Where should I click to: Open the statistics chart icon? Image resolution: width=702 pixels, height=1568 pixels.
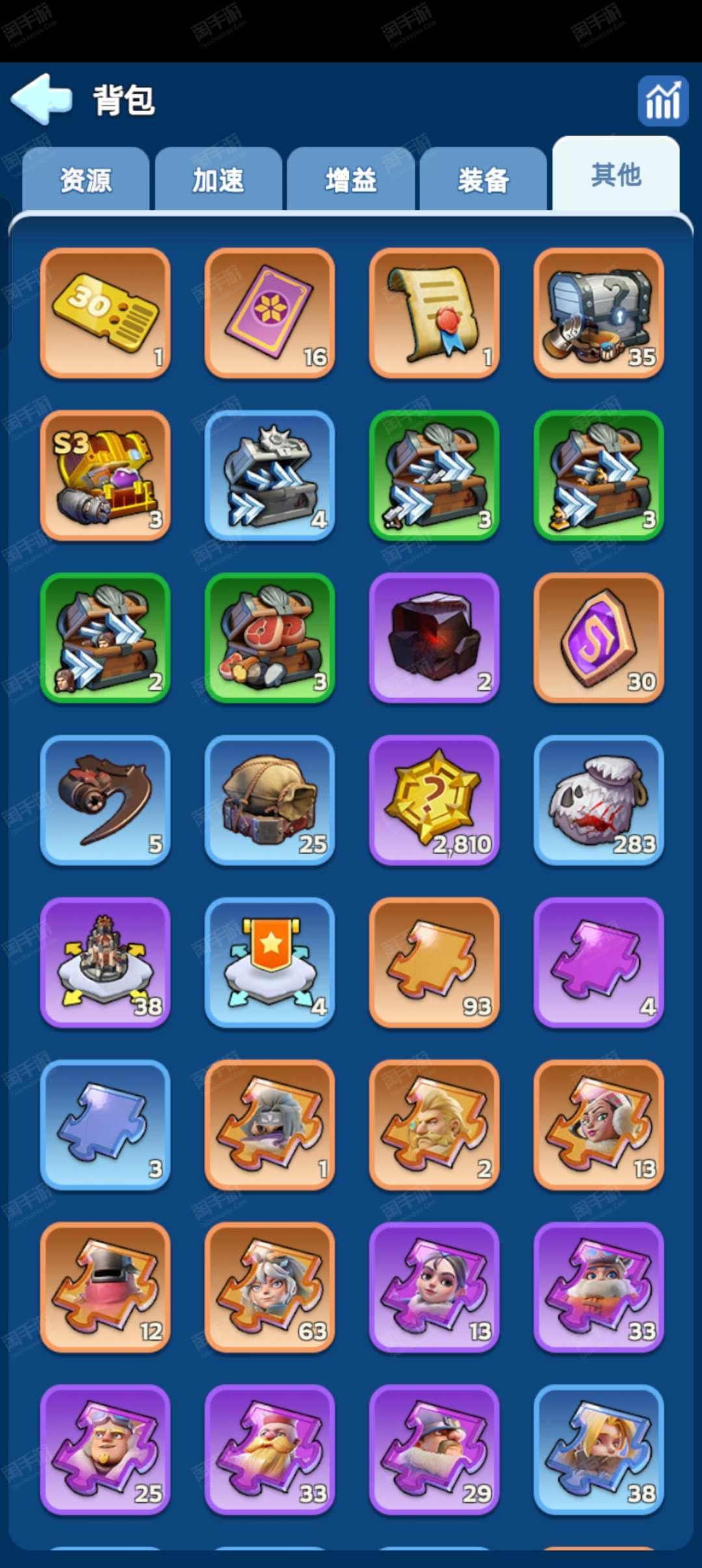coord(662,101)
